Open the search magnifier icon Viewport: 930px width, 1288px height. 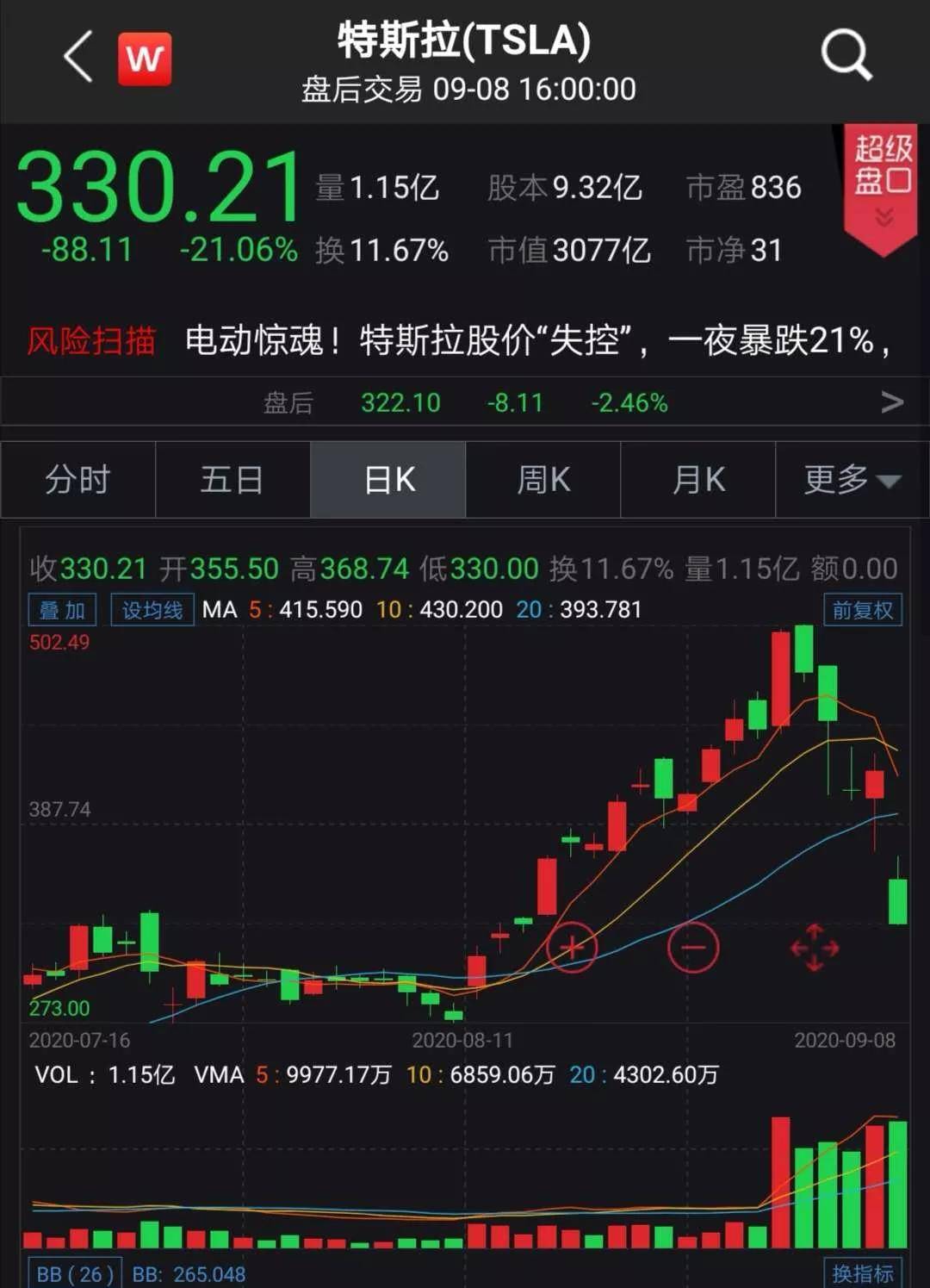click(x=846, y=56)
